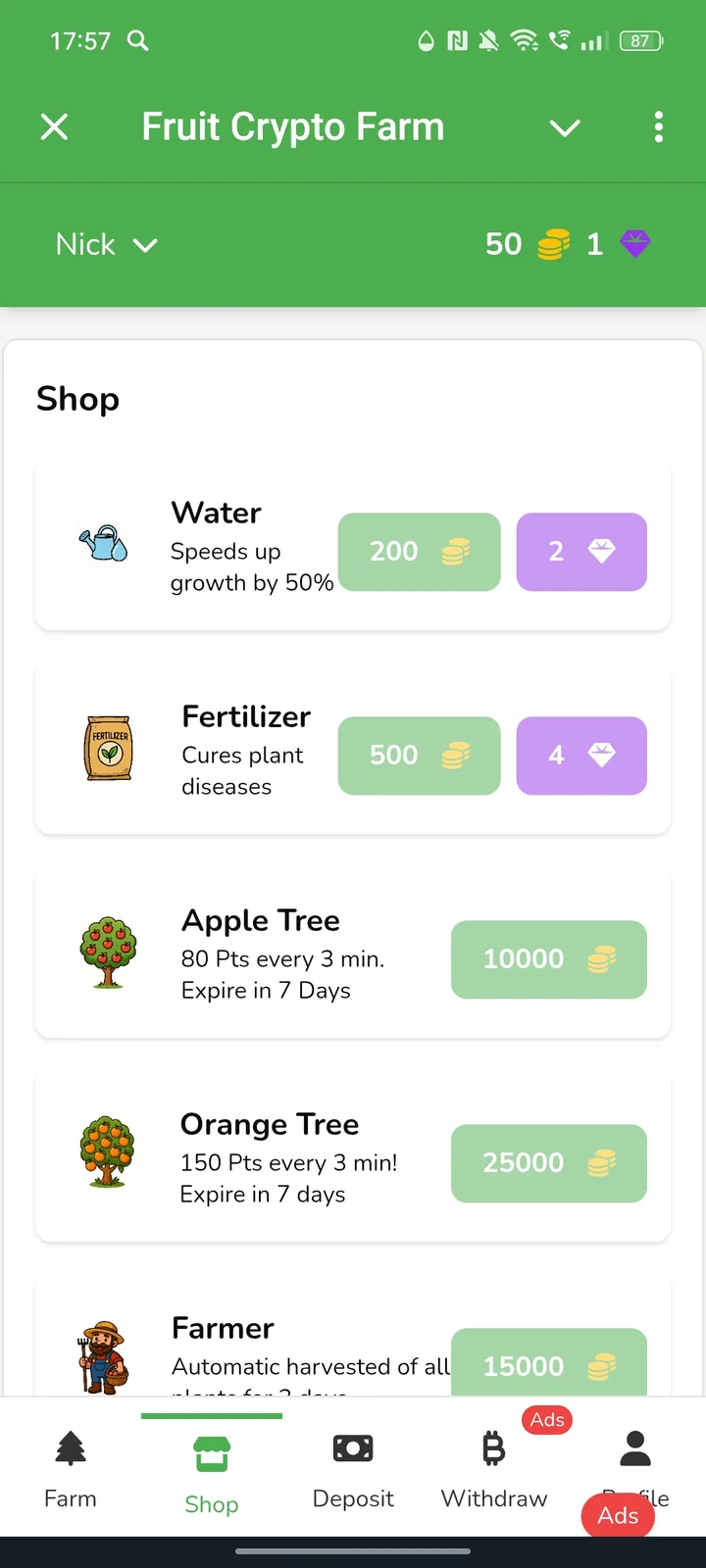The width and height of the screenshot is (706, 1568).
Task: Open the Fruit Crypto Farm title dropdown chevron
Action: (x=565, y=127)
